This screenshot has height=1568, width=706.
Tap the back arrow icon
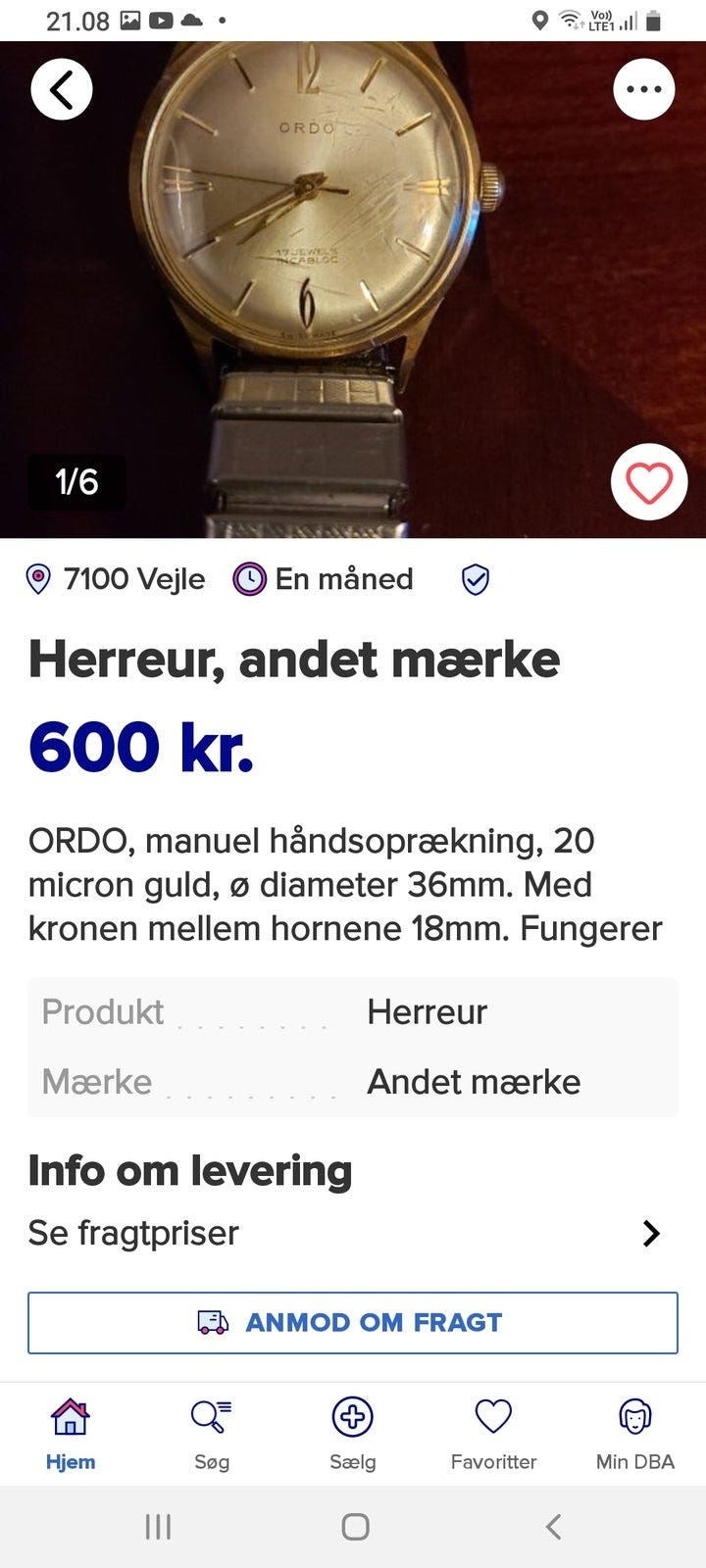click(61, 88)
